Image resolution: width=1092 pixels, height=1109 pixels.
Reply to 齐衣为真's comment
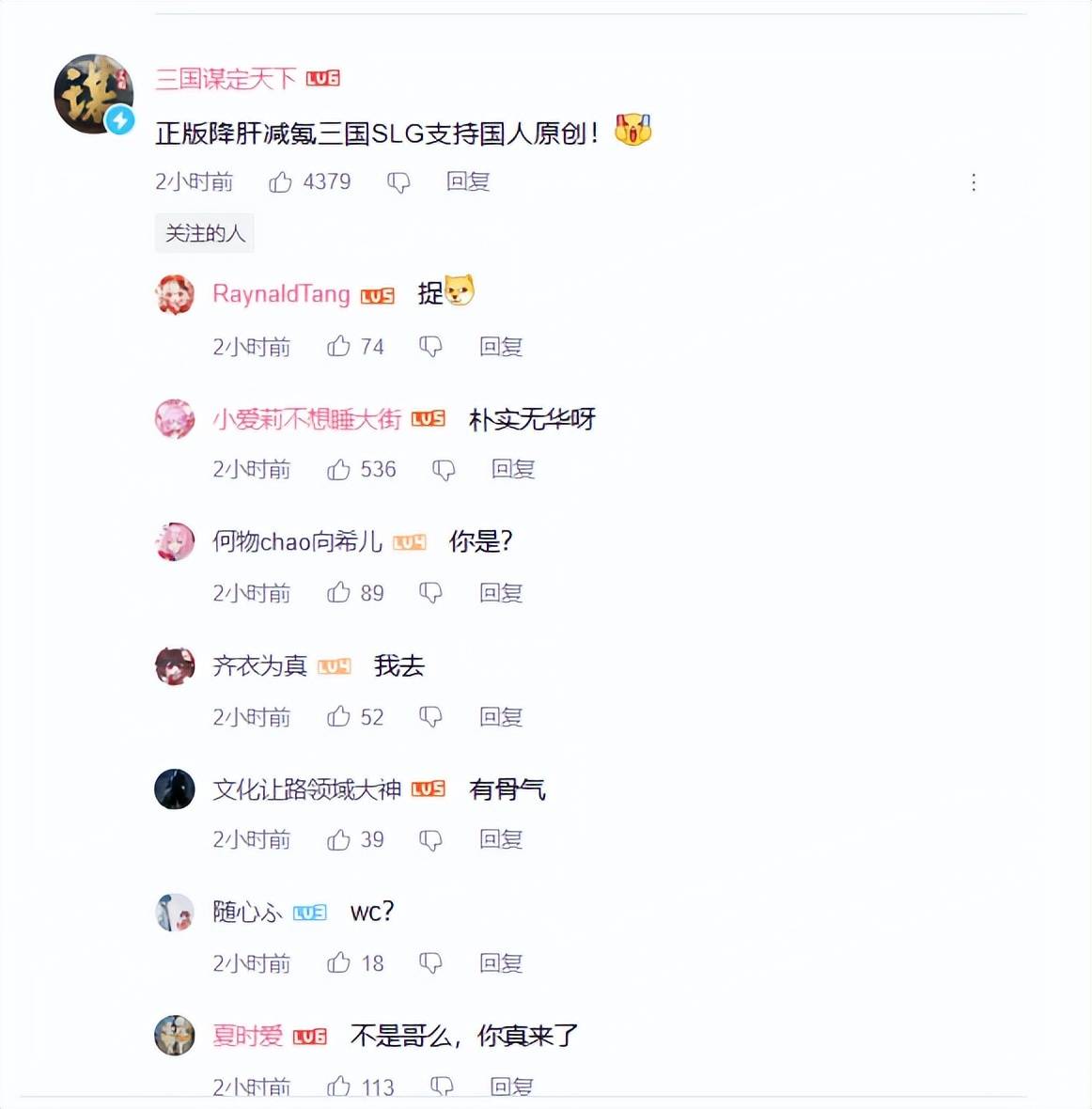coord(500,717)
